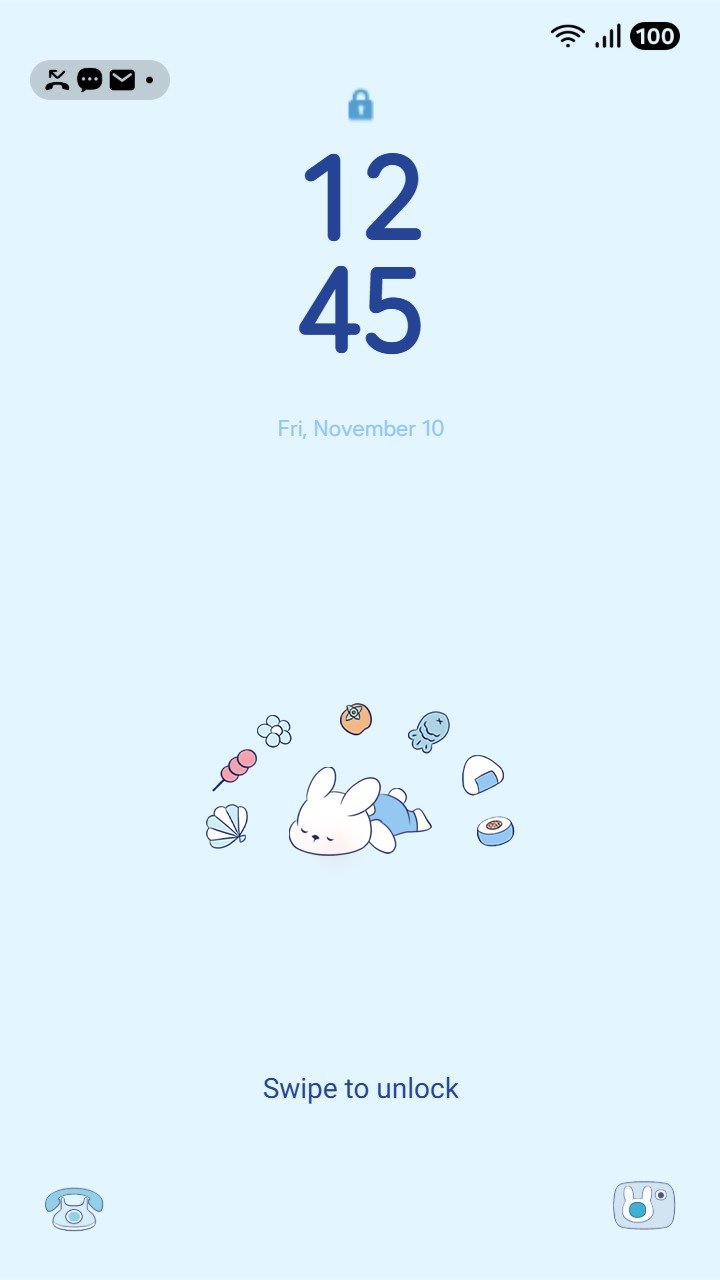
Task: Open the phone shortcut on lock screen
Action: point(74,1208)
